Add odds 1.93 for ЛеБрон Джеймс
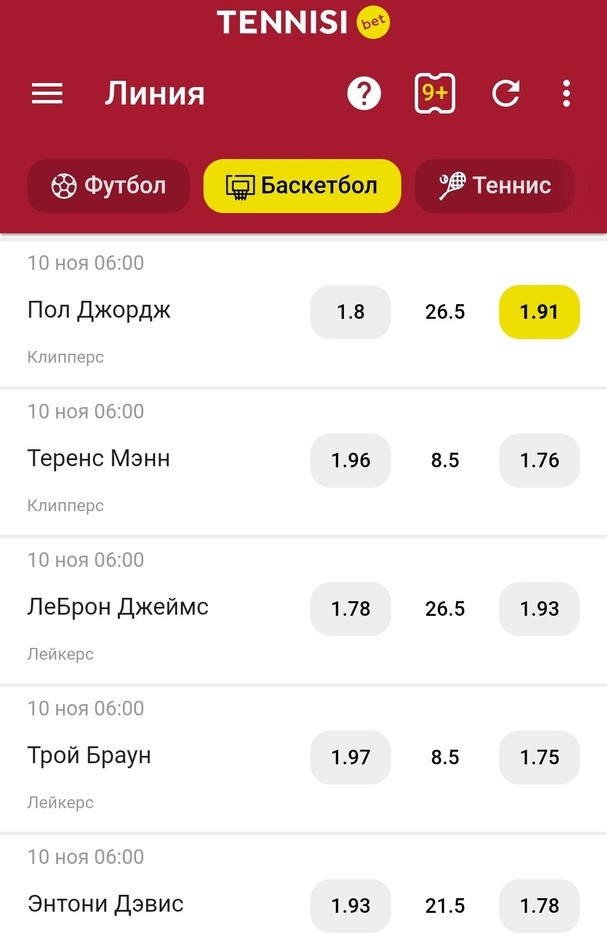This screenshot has width=607, height=937. coord(539,608)
